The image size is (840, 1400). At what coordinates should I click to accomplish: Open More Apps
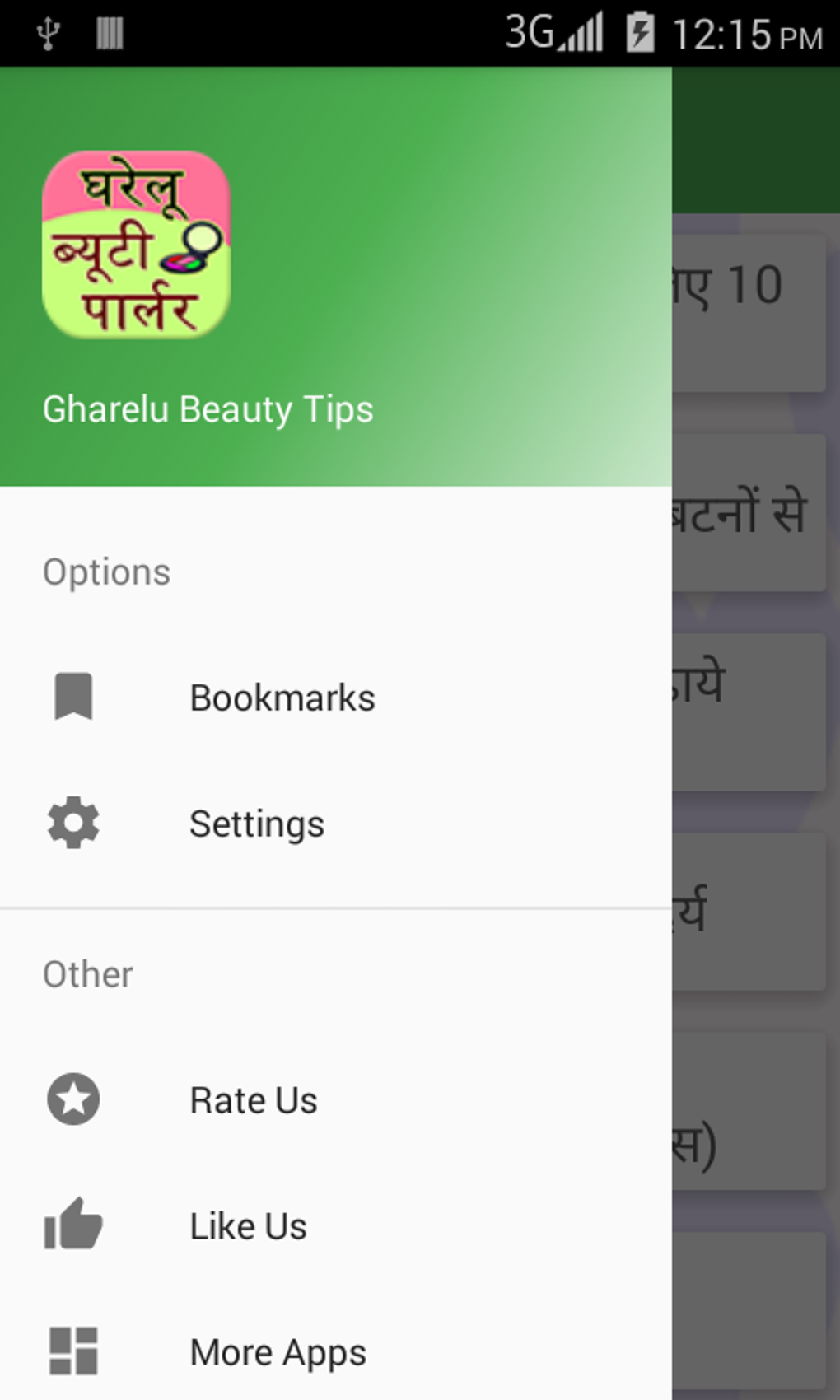point(277,1351)
